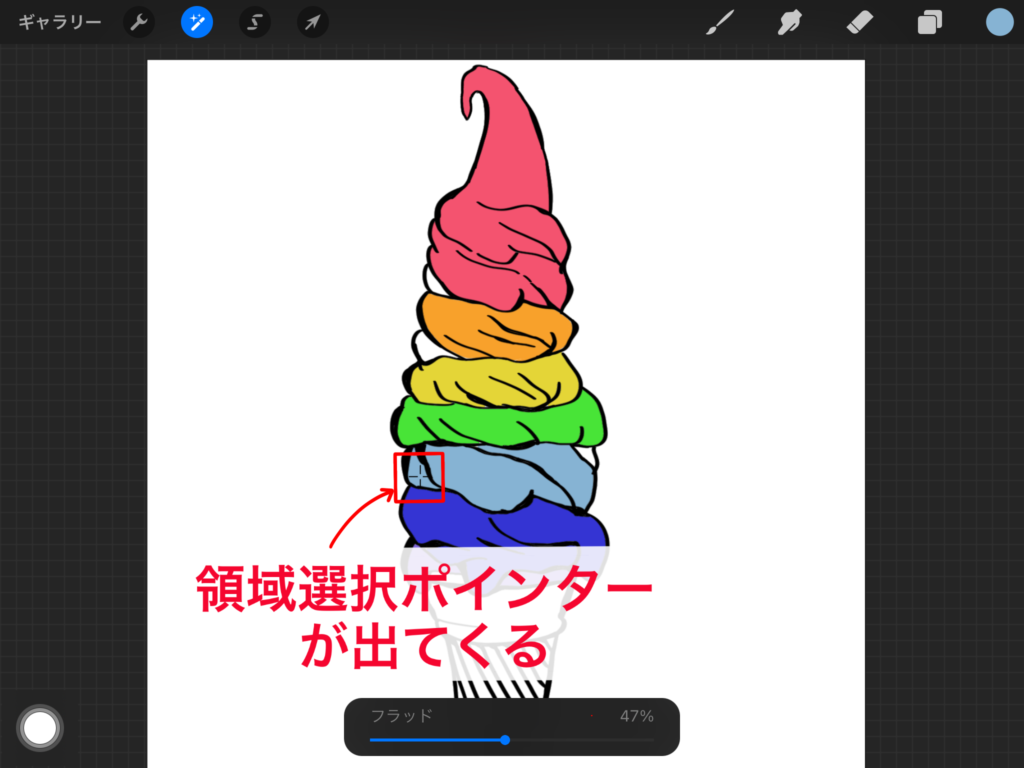Viewport: 1024px width, 768px height.
Task: Open the light blue color picker
Action: point(999,22)
